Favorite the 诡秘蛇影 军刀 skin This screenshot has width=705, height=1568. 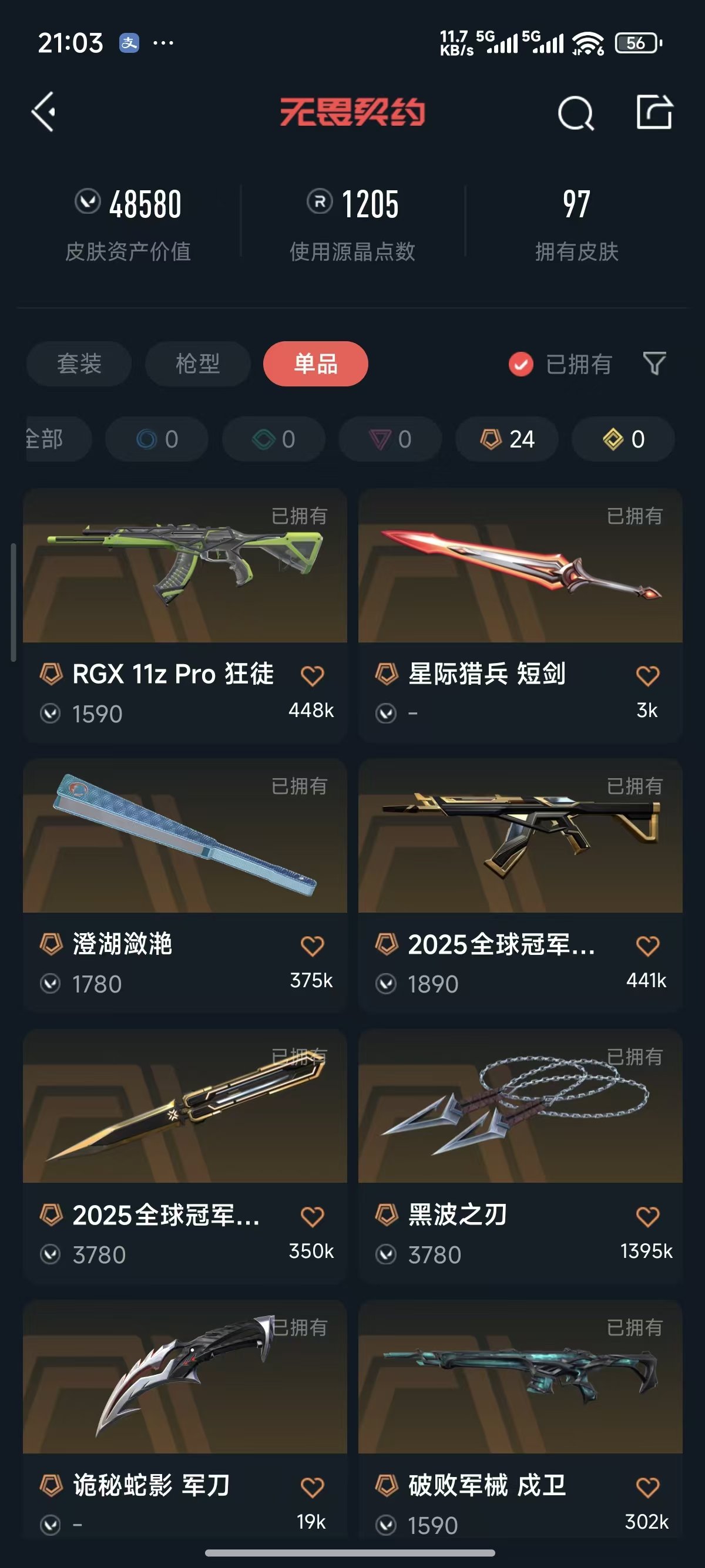click(x=313, y=1487)
